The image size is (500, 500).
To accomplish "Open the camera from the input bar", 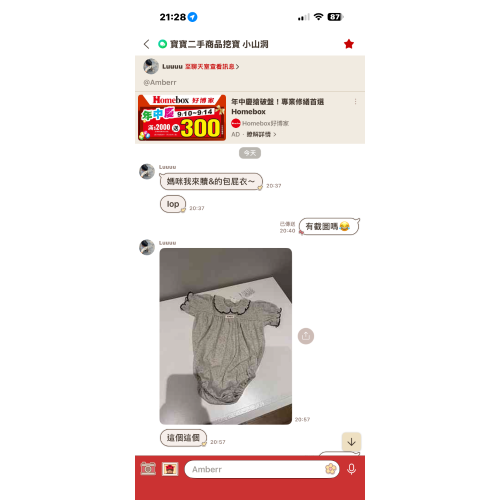I will (148, 469).
